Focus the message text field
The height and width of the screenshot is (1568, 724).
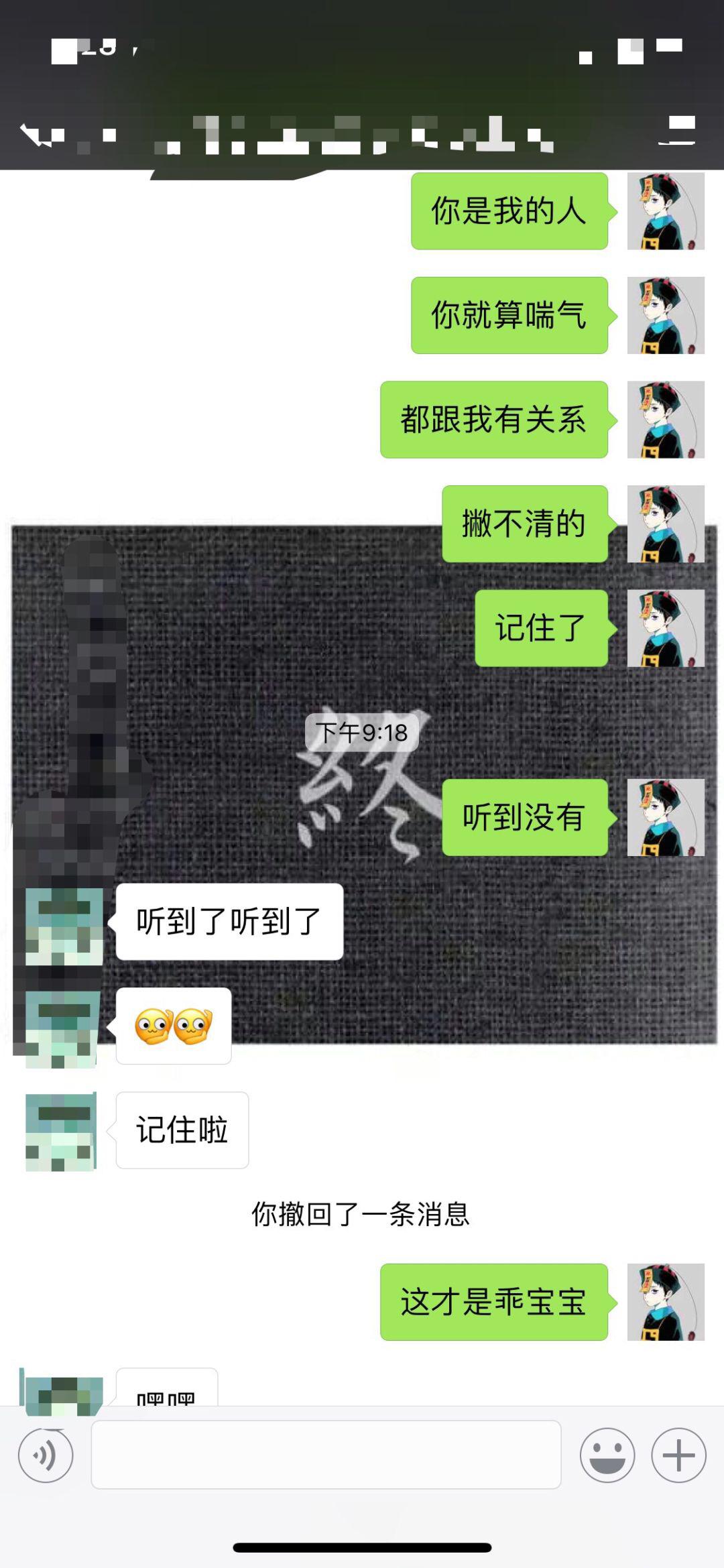click(326, 1455)
